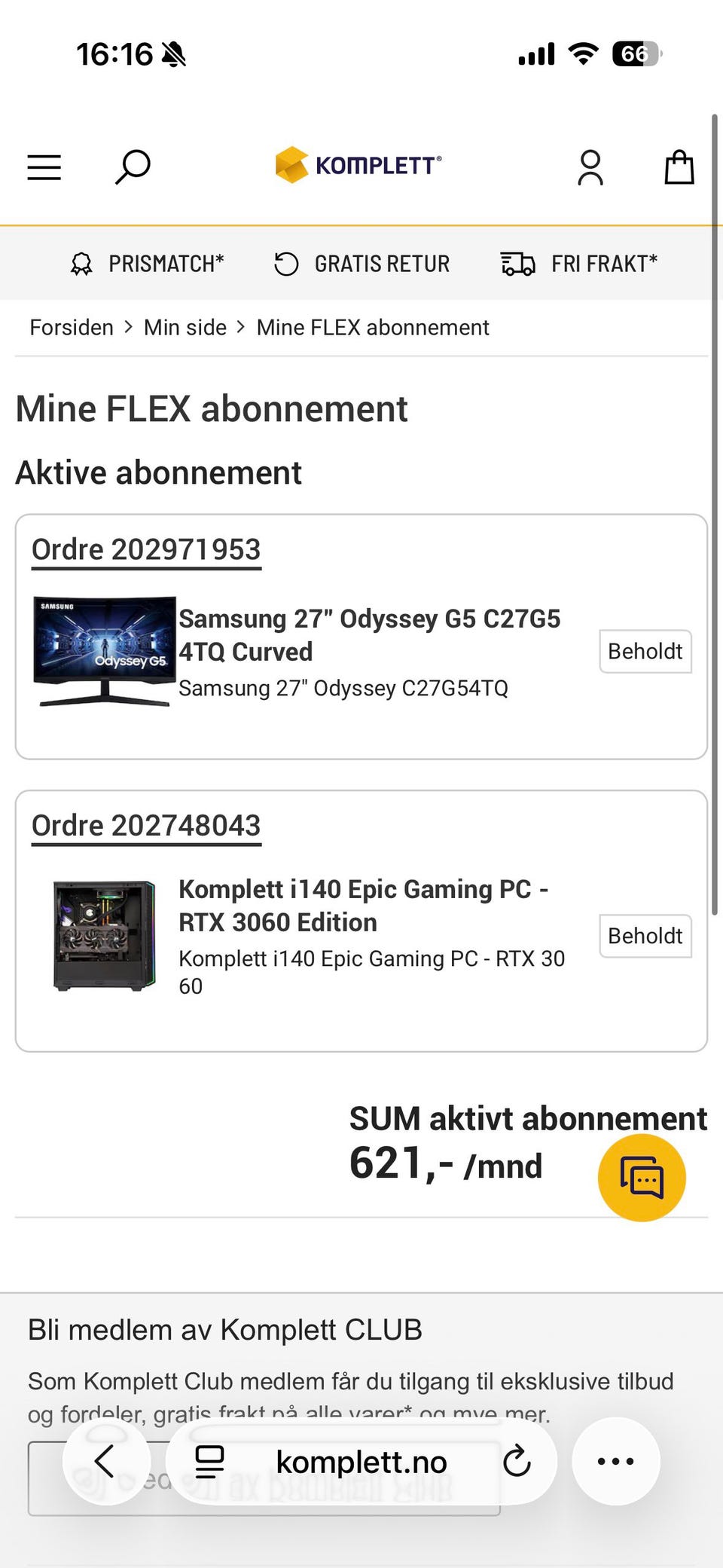The width and height of the screenshot is (723, 1568).
Task: Open order link Ordre 202748043
Action: point(146,826)
